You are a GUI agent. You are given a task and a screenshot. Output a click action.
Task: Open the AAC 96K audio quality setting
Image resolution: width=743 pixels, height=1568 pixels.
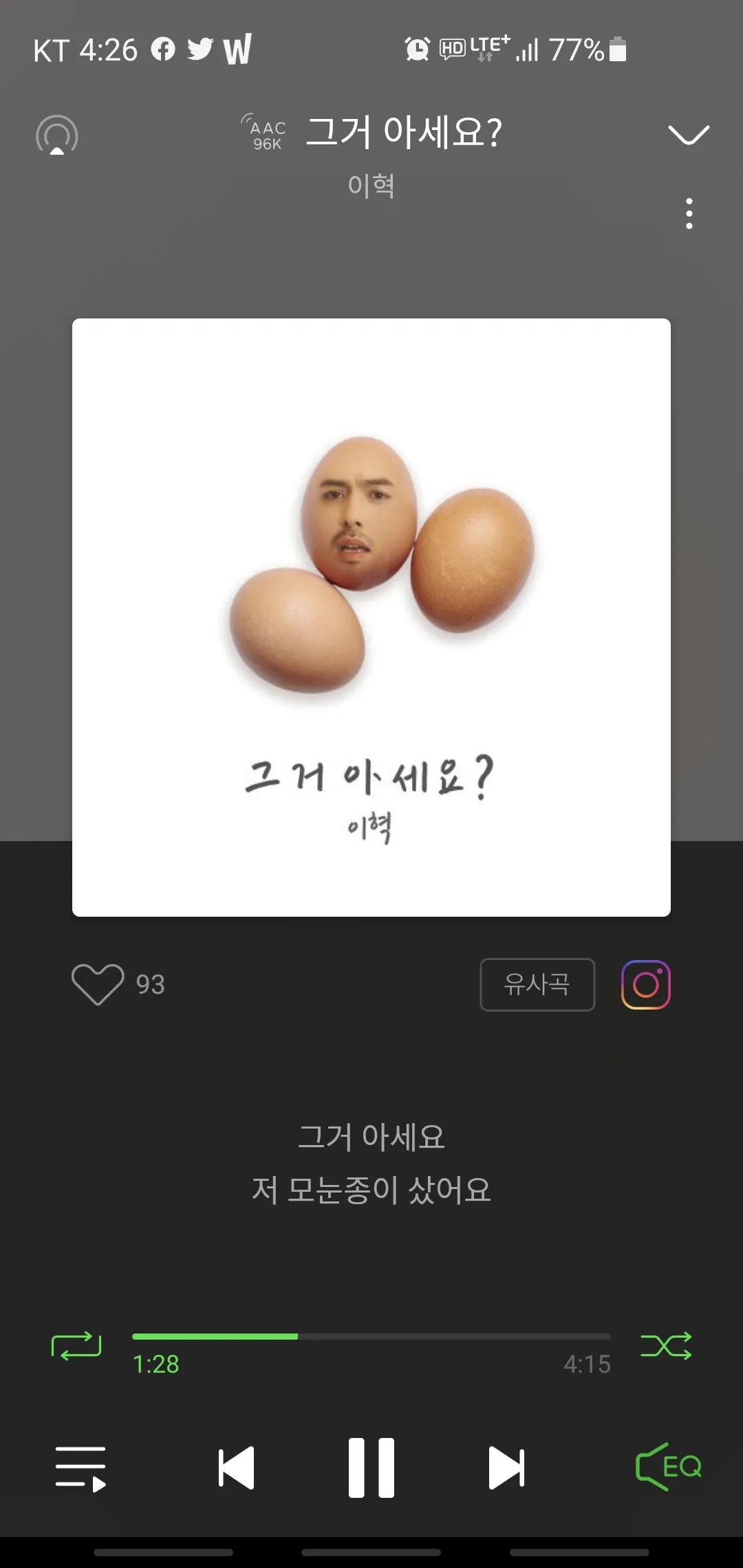pos(265,133)
